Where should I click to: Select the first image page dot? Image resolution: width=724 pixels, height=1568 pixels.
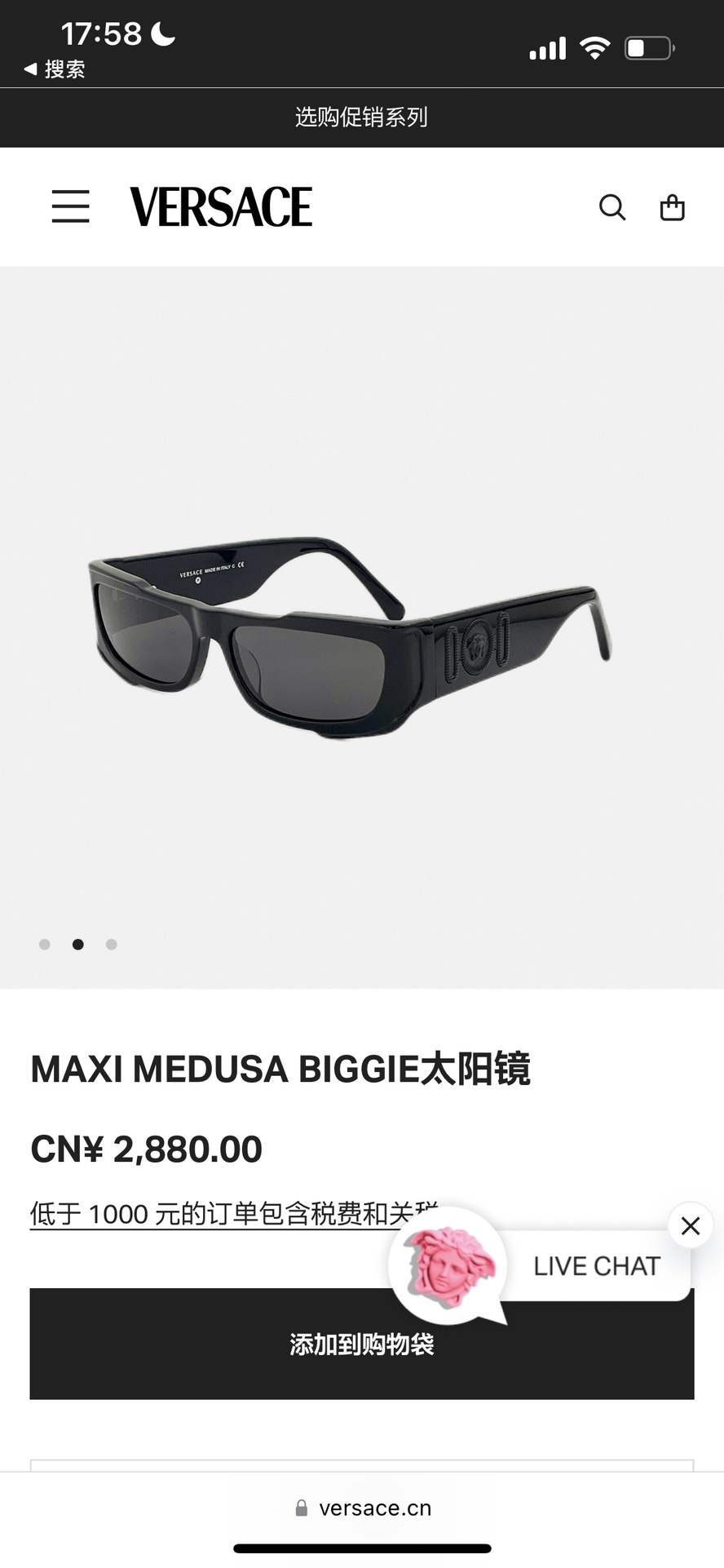pyautogui.click(x=45, y=944)
